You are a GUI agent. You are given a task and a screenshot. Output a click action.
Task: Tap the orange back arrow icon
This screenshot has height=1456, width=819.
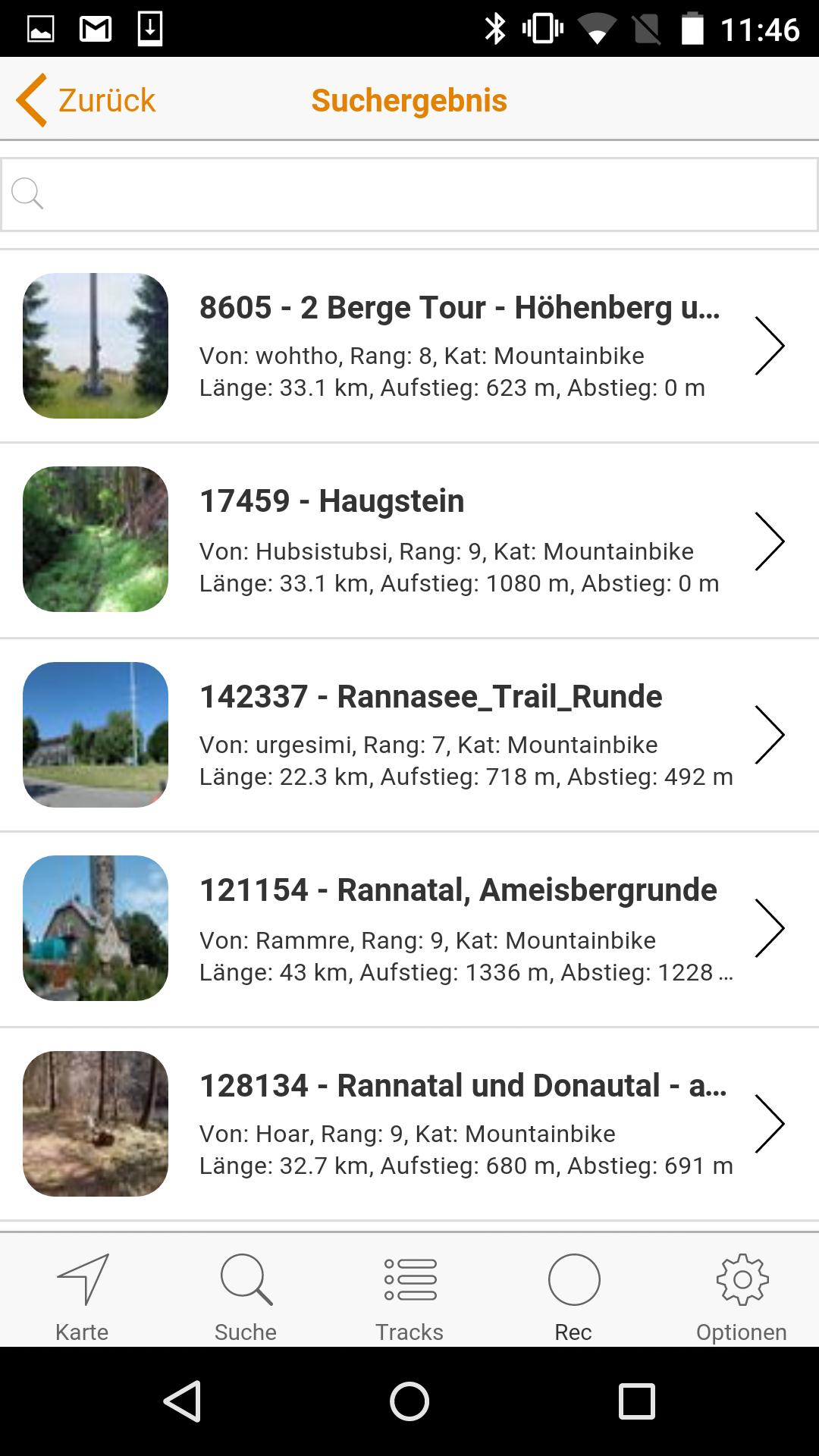[30, 99]
